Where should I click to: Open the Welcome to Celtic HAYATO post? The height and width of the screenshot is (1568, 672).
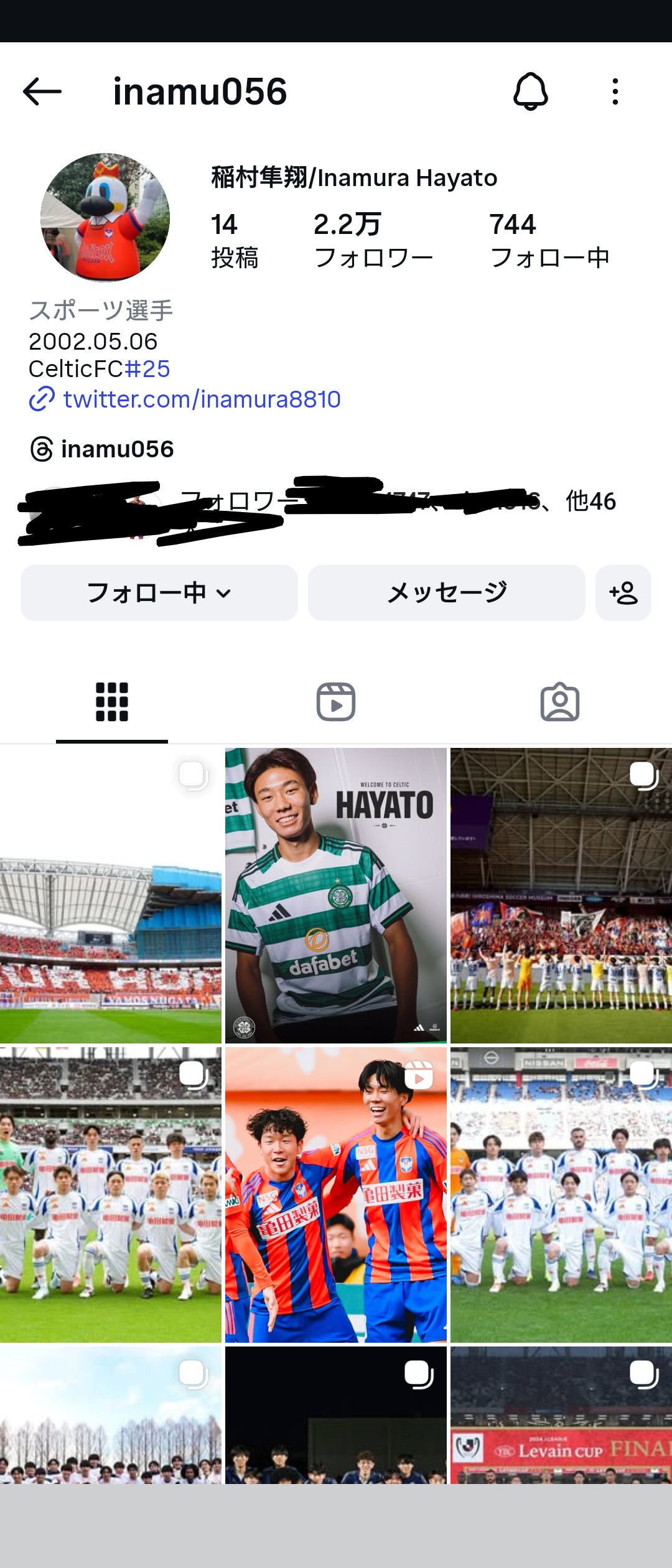[336, 895]
